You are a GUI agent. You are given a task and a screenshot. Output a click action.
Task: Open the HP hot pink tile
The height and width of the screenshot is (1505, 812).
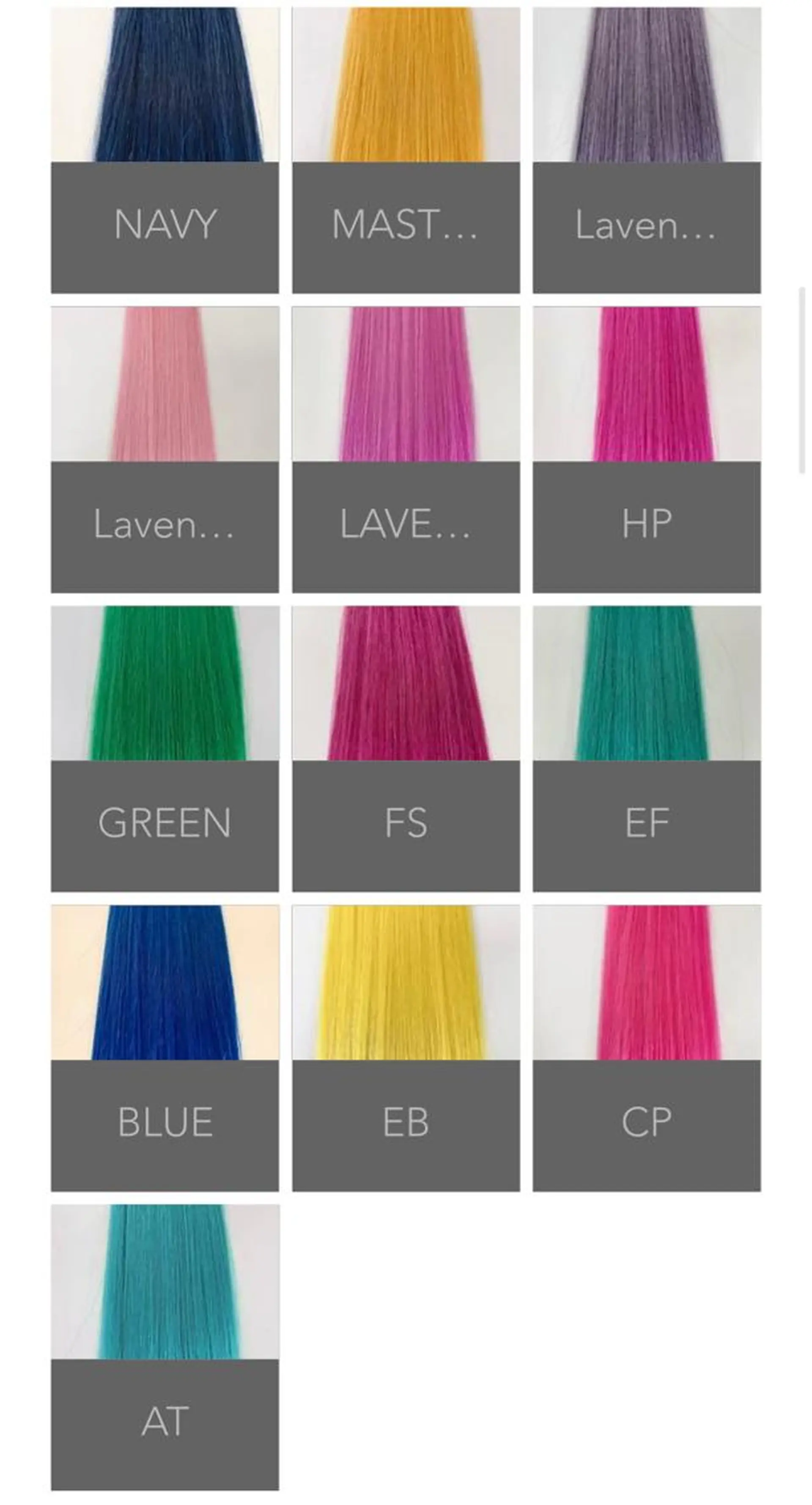tap(647, 449)
